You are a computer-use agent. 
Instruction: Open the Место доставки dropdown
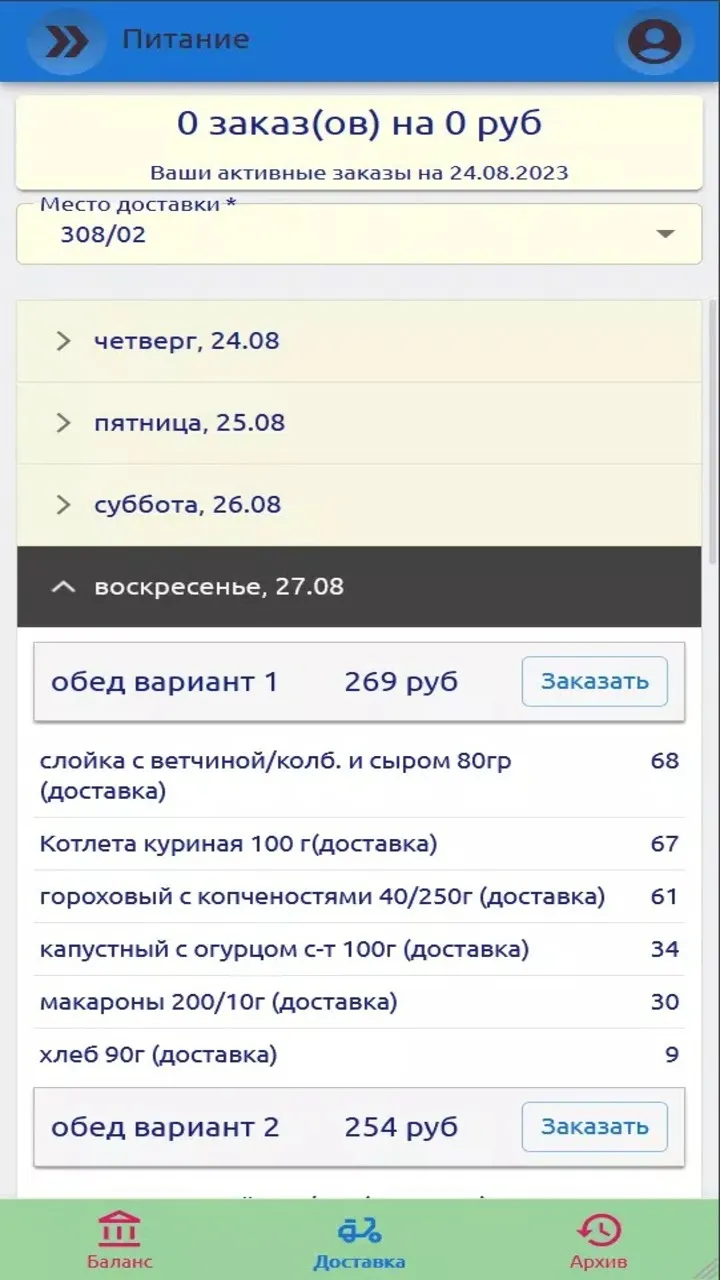point(359,234)
